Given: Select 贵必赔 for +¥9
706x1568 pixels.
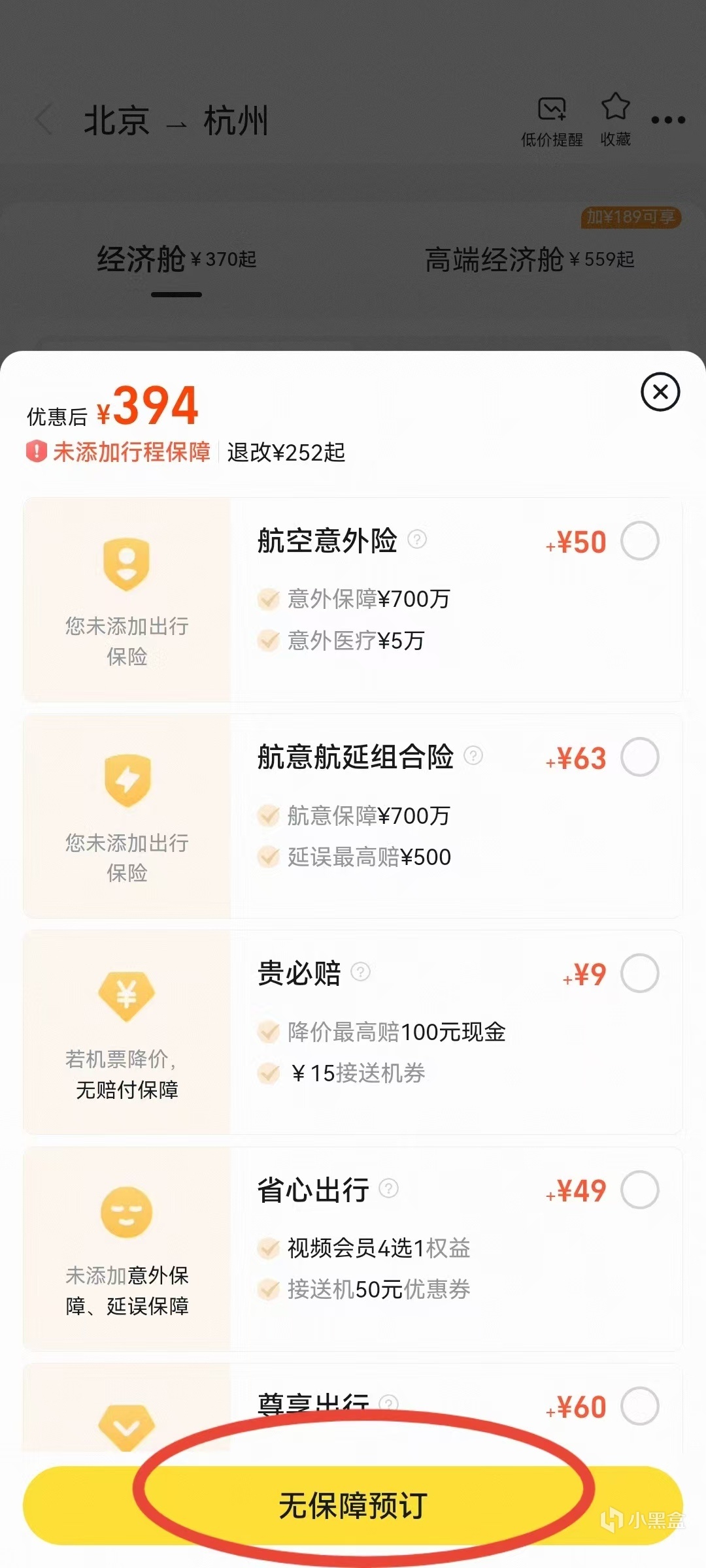Looking at the screenshot, I should pyautogui.click(x=639, y=973).
